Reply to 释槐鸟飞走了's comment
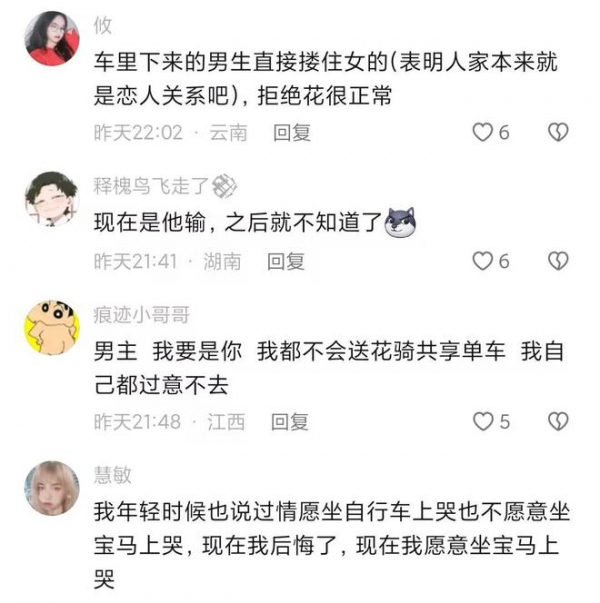 (x=286, y=261)
